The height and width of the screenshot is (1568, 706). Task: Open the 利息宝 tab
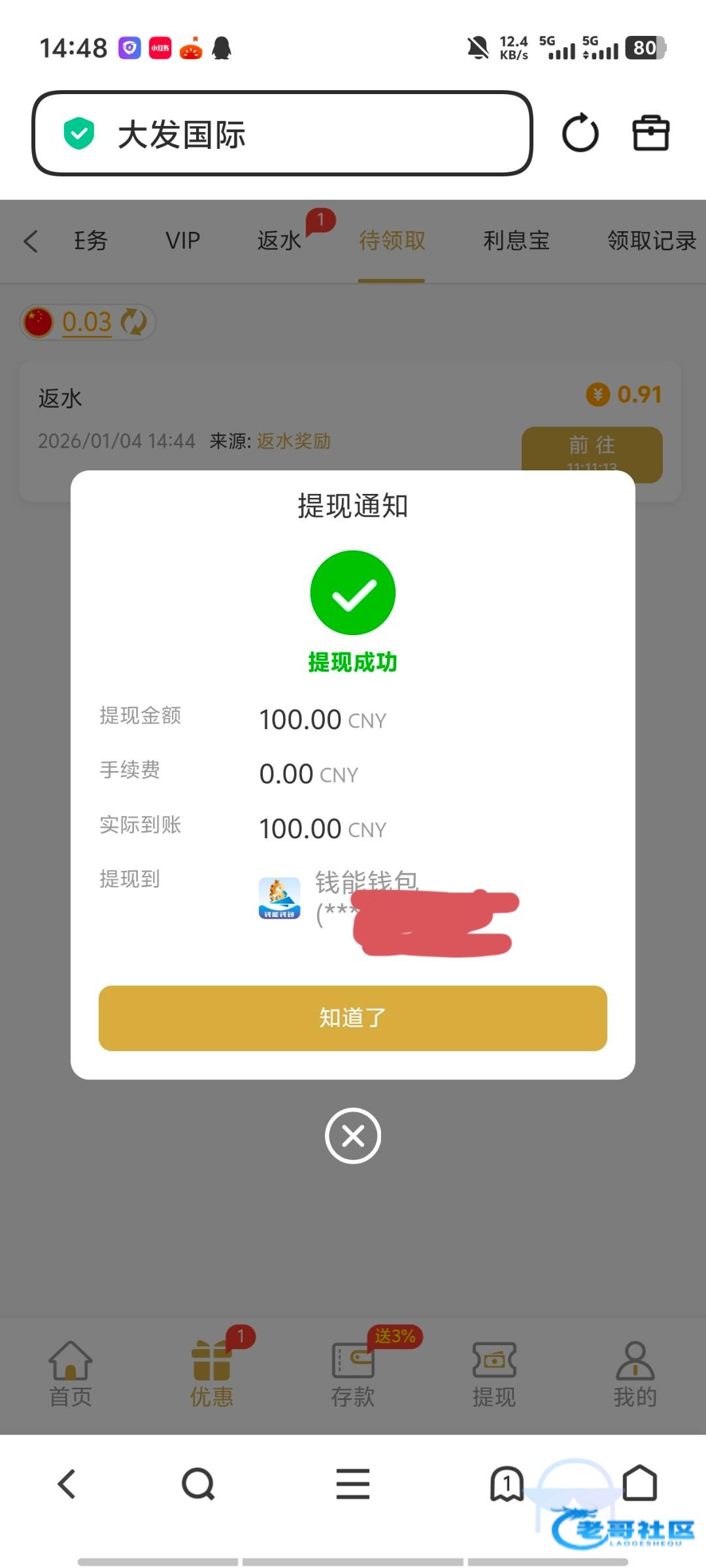coord(516,240)
